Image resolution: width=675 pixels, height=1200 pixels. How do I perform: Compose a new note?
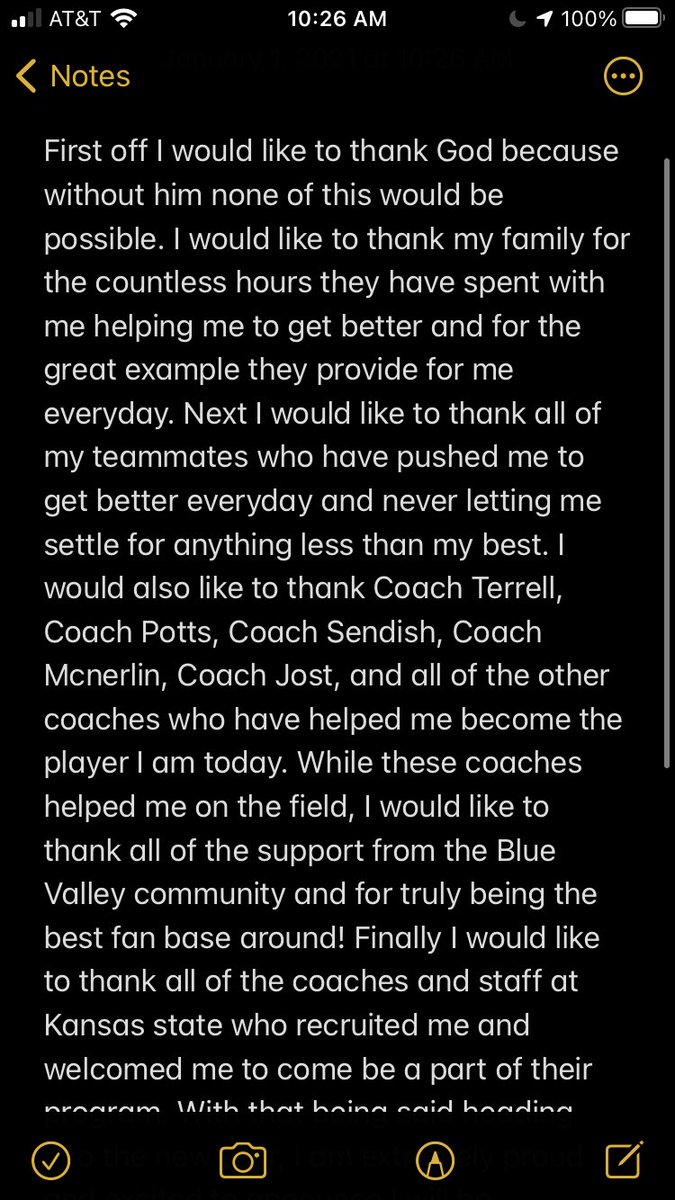point(624,1159)
